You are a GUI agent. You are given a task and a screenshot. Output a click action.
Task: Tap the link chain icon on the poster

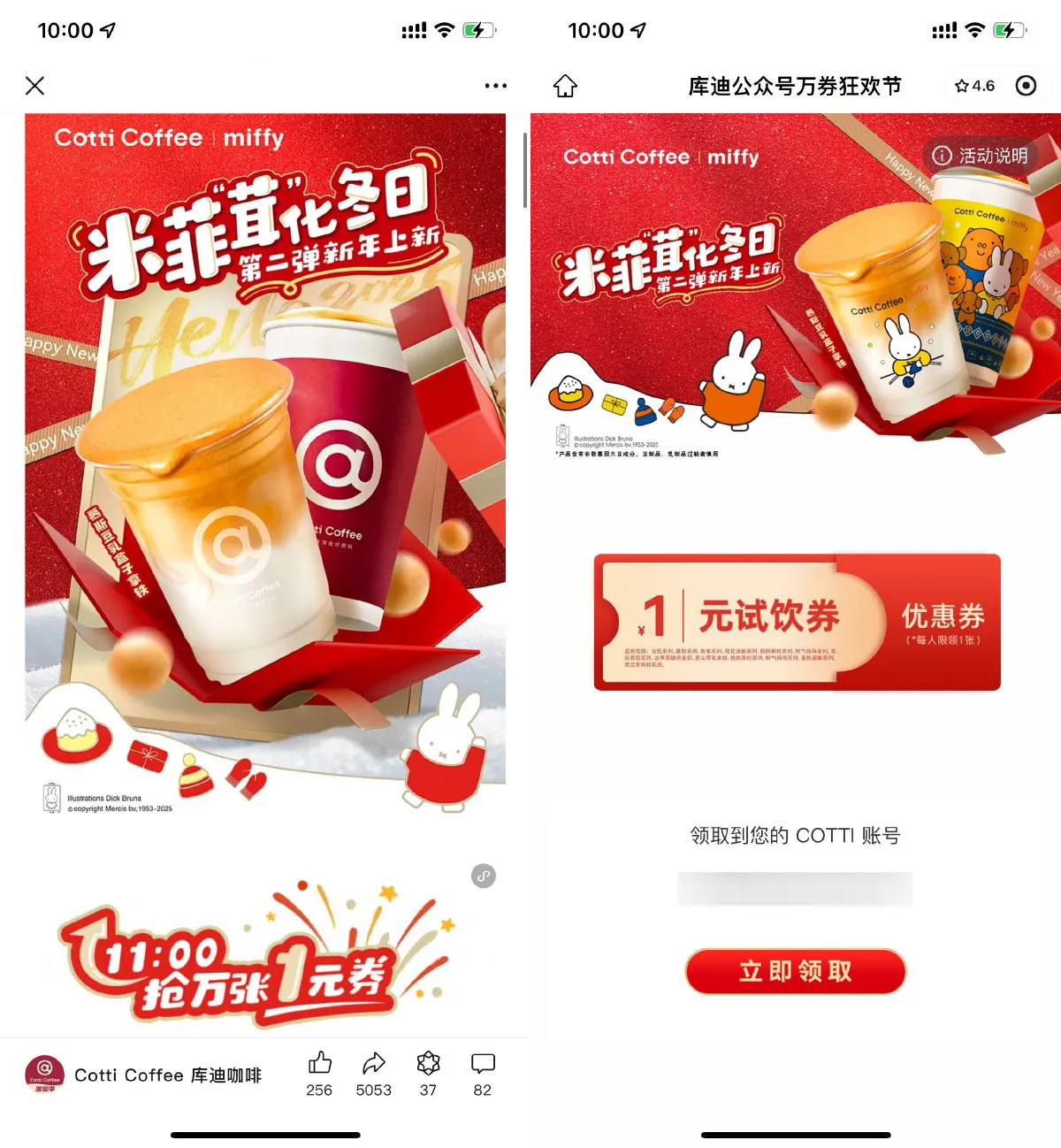(482, 876)
